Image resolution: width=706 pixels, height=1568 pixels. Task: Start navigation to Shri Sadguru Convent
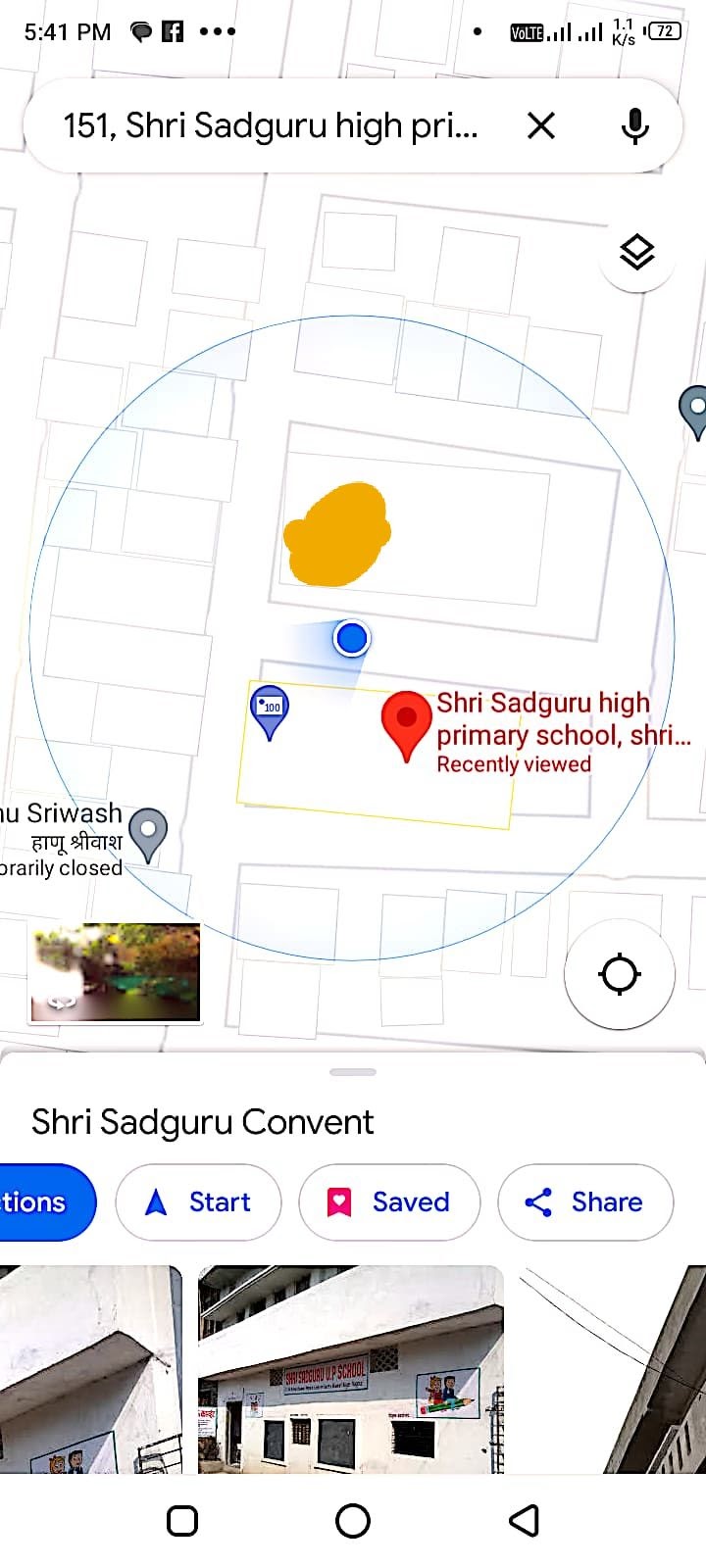(x=199, y=1201)
